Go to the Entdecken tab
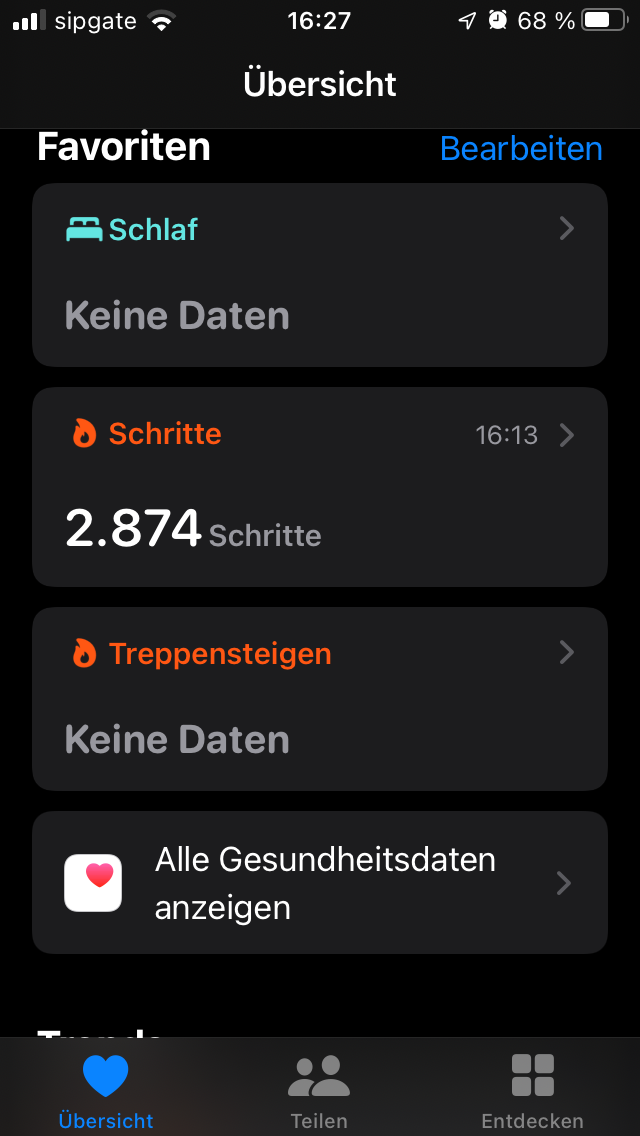Viewport: 640px width, 1136px height. (532, 1090)
